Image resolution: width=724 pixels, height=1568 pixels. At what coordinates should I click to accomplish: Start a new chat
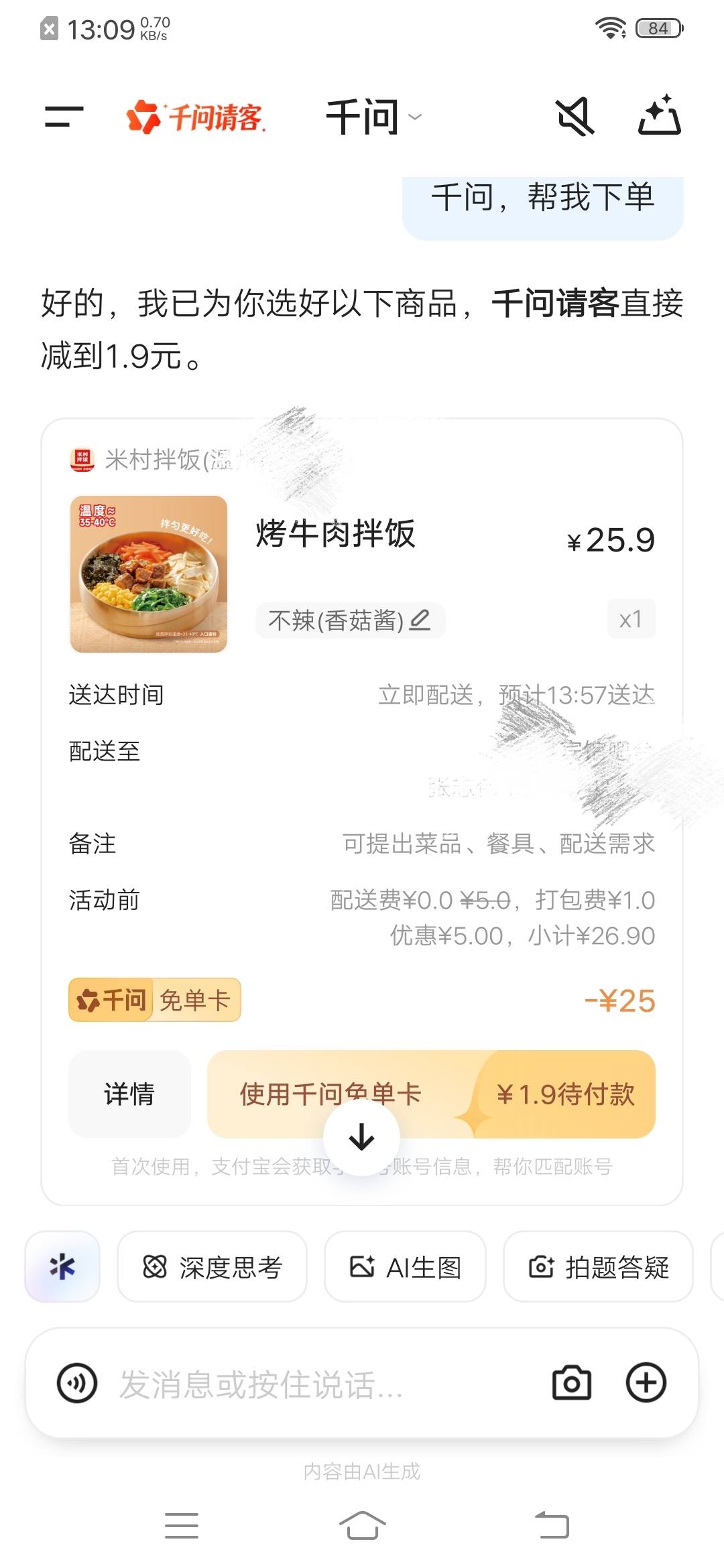[659, 117]
